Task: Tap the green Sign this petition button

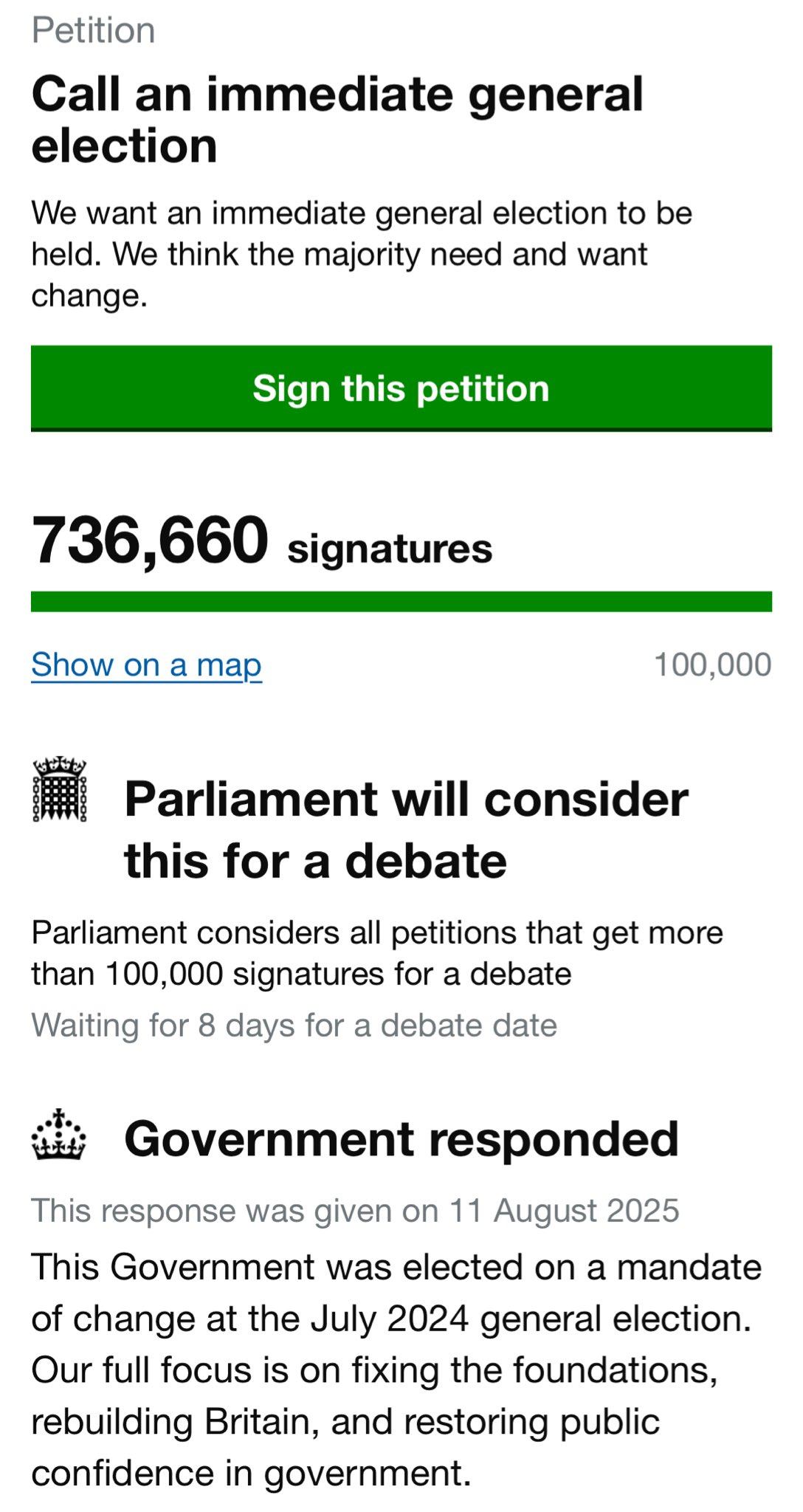Action: 401,388
